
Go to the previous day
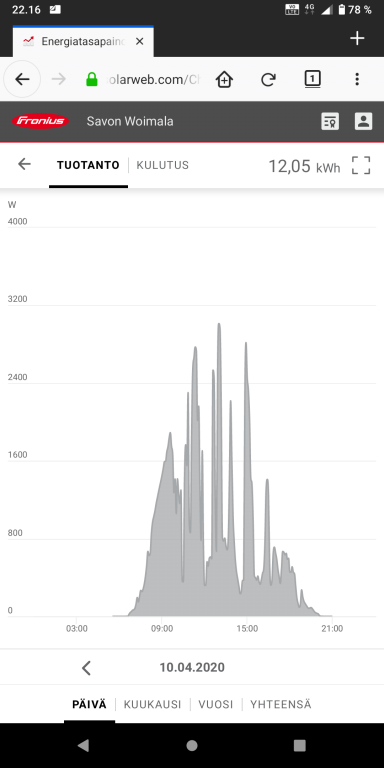tap(86, 668)
